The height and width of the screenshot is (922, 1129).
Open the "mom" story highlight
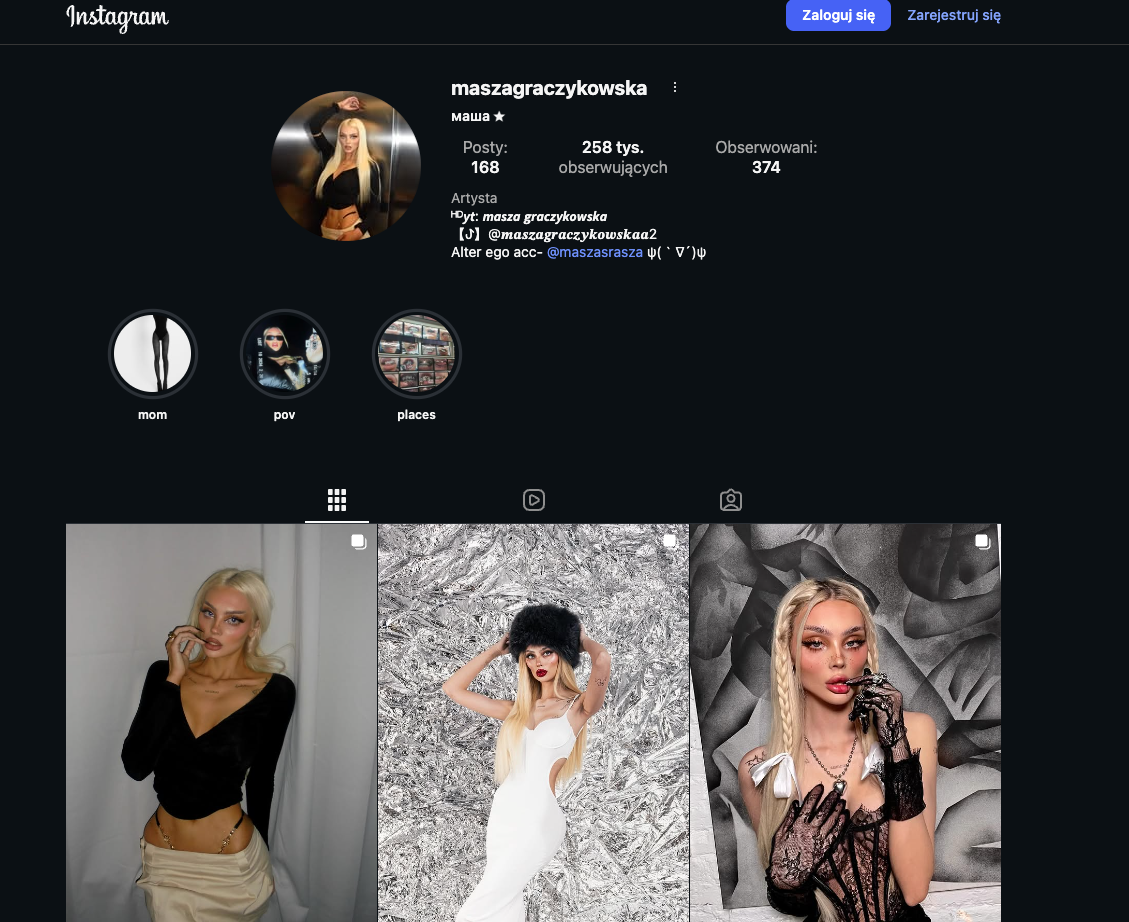153,354
